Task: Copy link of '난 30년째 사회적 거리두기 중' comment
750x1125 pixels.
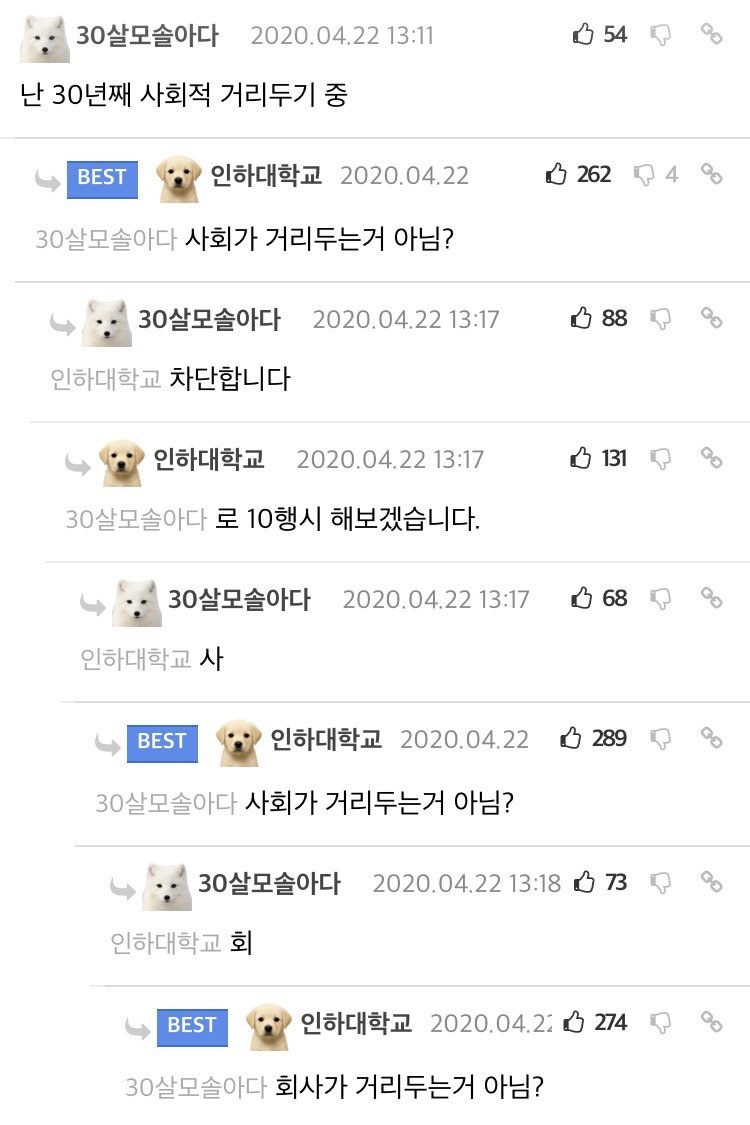Action: 711,35
